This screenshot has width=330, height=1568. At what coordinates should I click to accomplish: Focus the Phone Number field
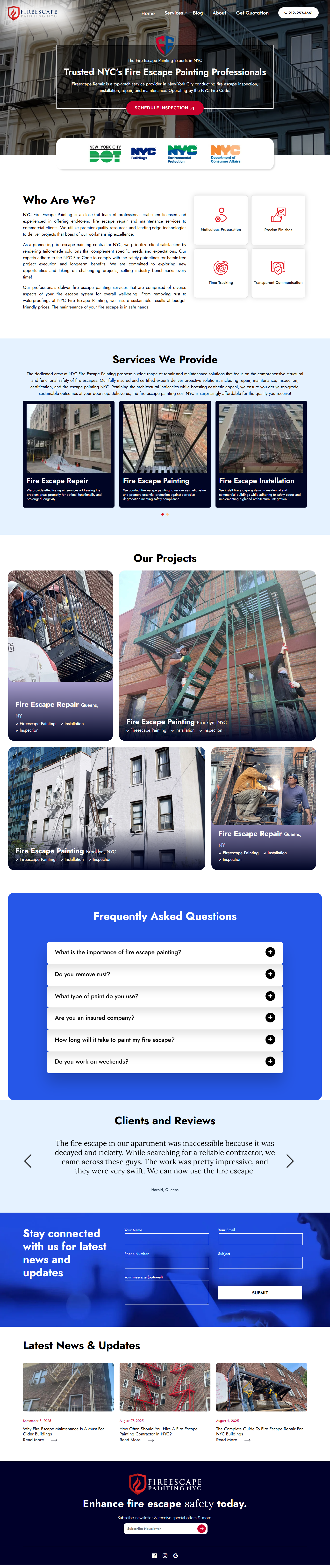(x=166, y=1263)
